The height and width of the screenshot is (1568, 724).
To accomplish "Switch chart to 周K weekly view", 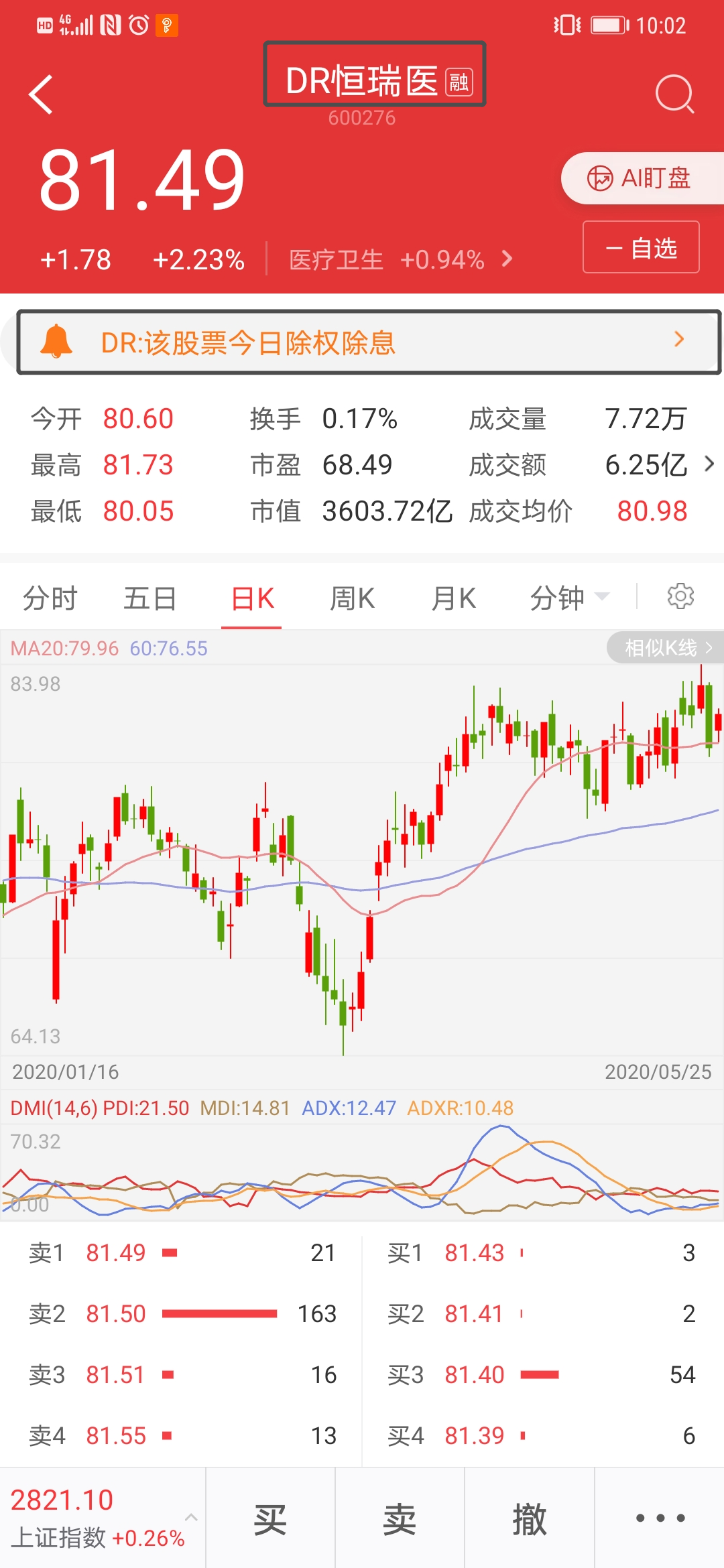I will pyautogui.click(x=352, y=598).
